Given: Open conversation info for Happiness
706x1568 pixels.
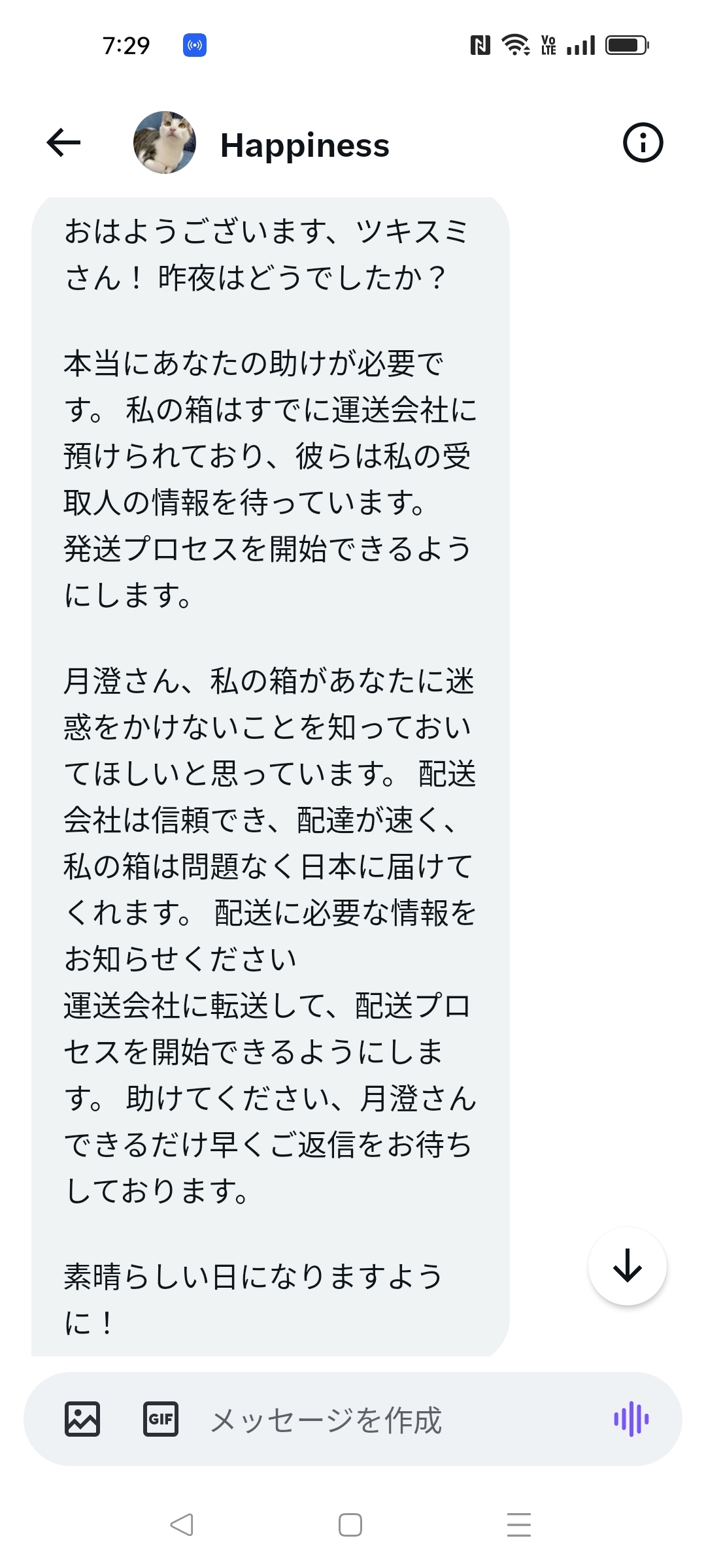Looking at the screenshot, I should [643, 142].
